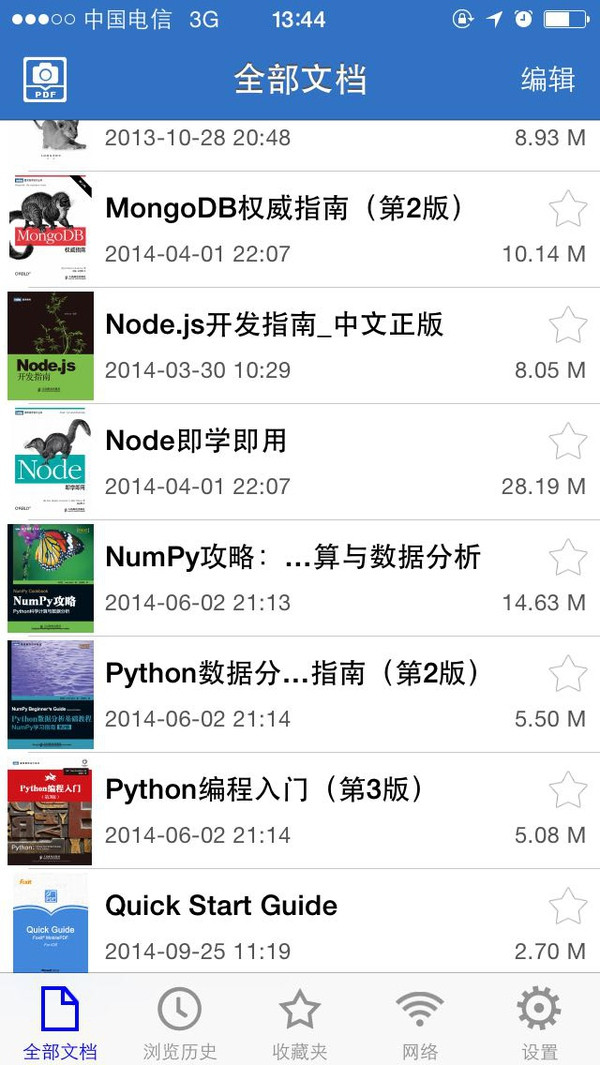Open the NumPy攻略 document

(292, 557)
